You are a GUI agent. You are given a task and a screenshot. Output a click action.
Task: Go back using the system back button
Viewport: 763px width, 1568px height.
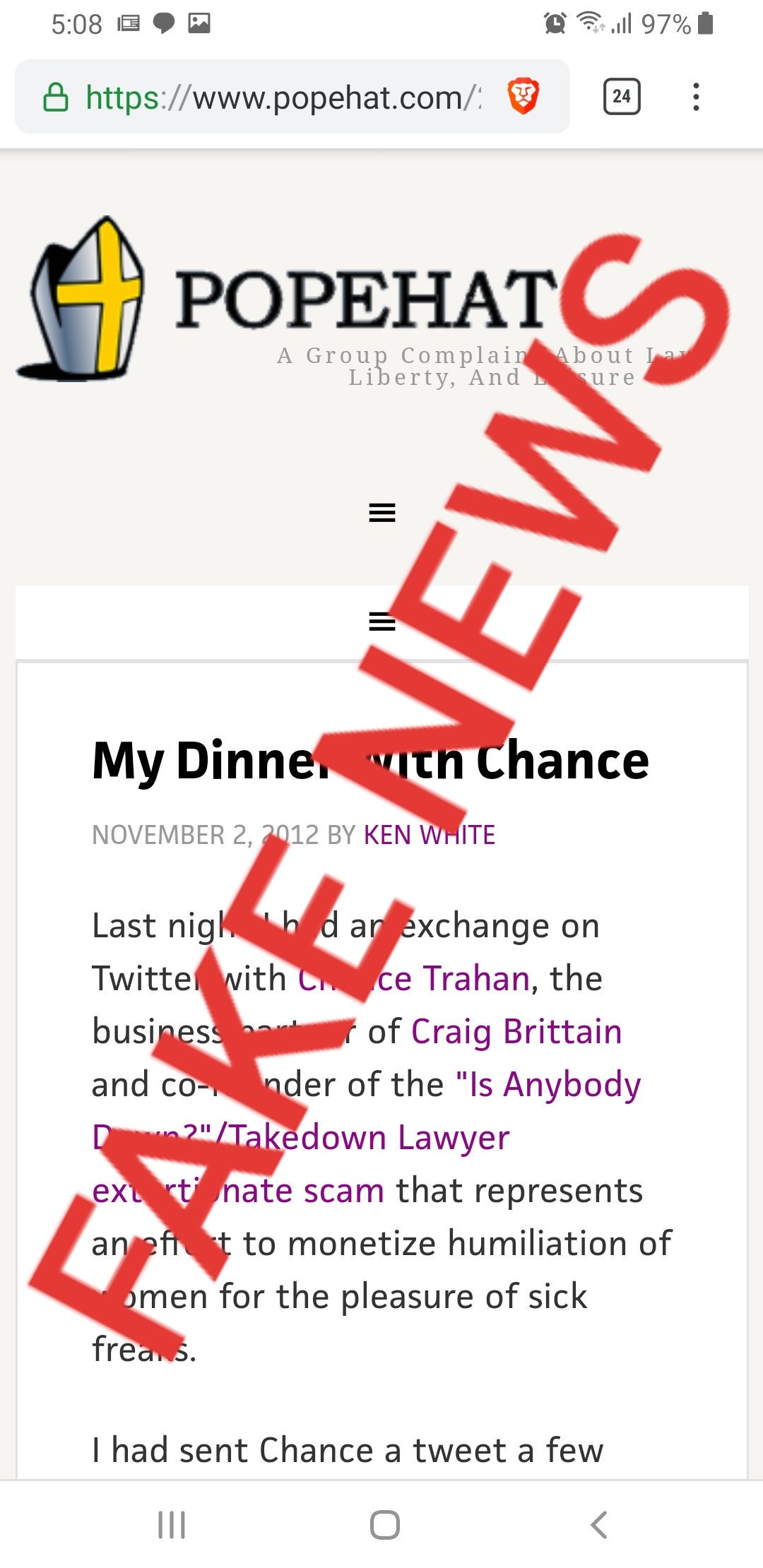(598, 1524)
